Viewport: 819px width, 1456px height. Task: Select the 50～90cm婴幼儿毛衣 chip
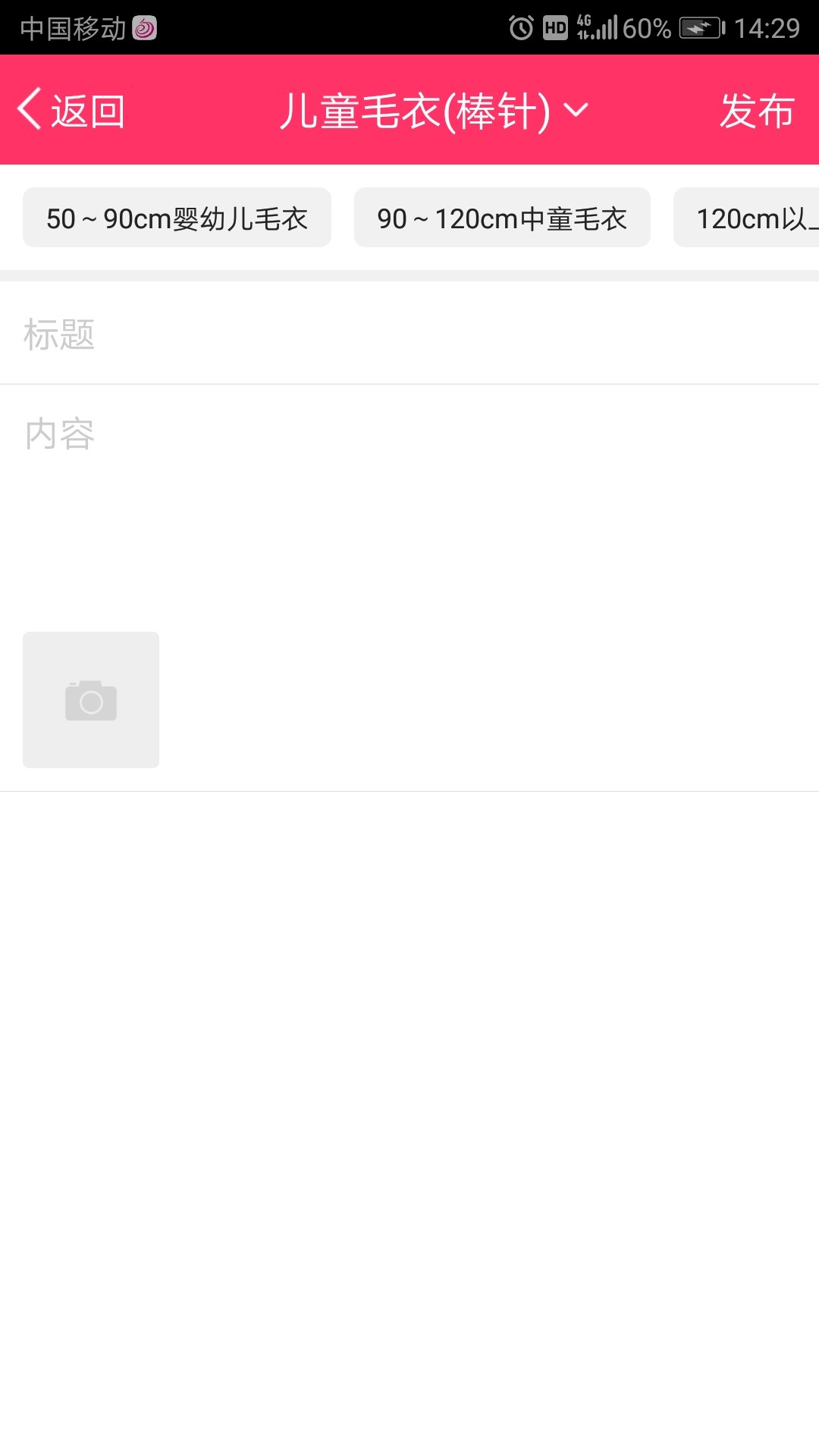tap(177, 218)
